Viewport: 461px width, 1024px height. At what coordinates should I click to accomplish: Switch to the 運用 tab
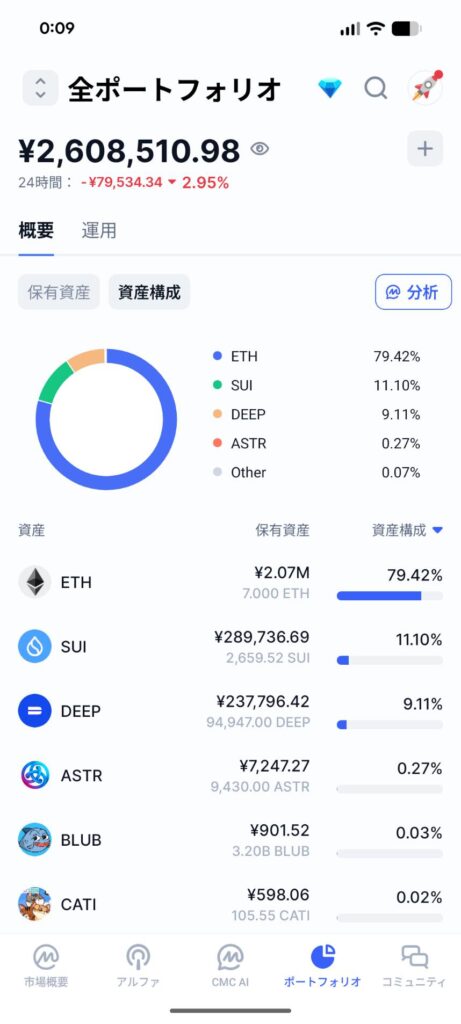pos(99,231)
